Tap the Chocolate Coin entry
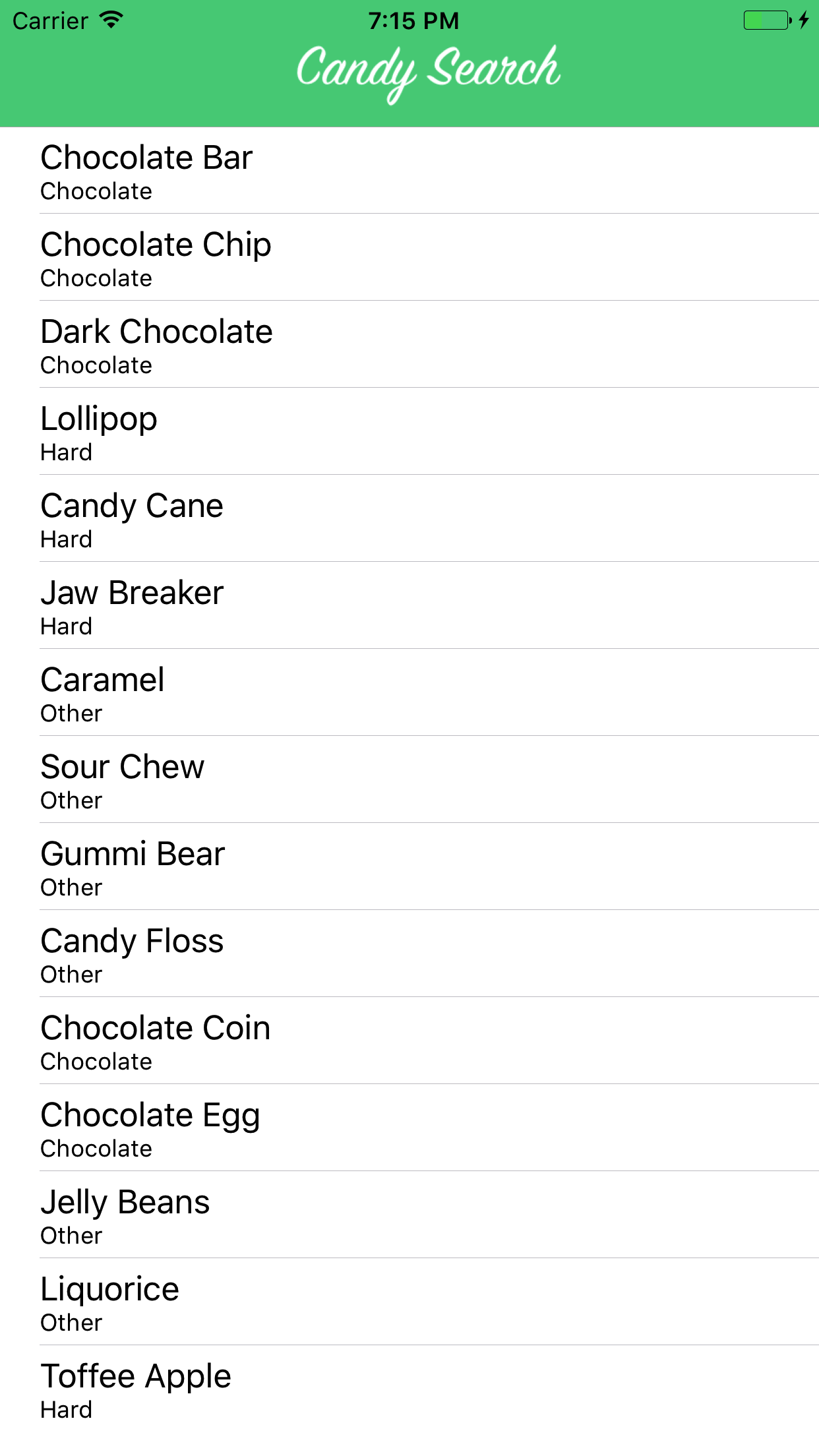Viewport: 819px width, 1456px height. tap(409, 1042)
